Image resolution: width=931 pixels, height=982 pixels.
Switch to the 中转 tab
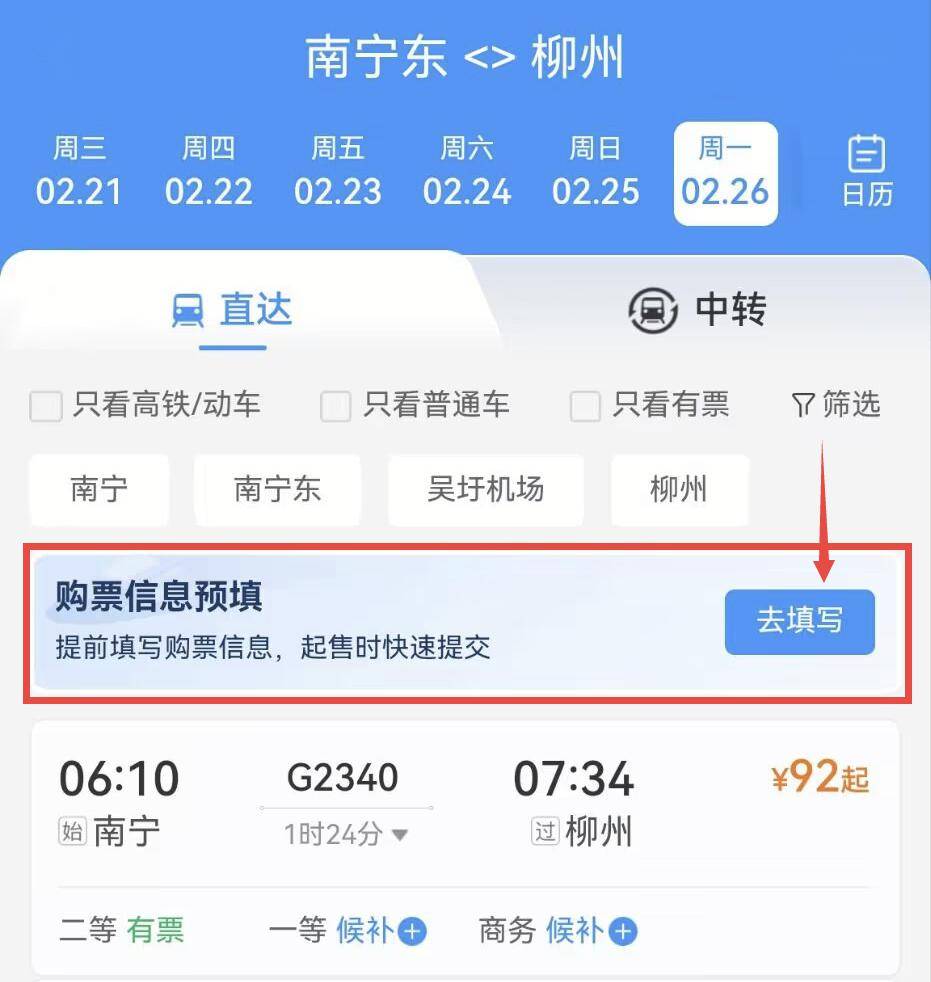point(697,310)
